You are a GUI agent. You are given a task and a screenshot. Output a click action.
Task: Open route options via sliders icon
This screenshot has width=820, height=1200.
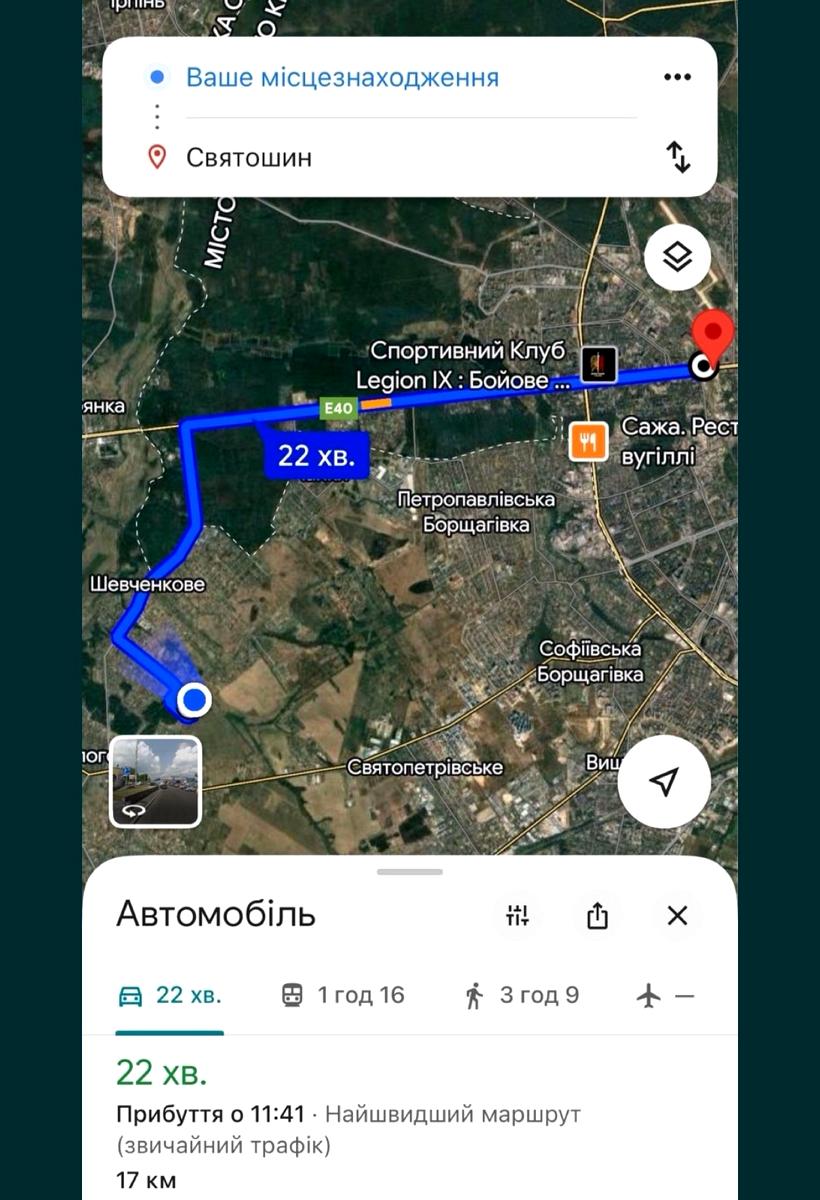click(517, 915)
